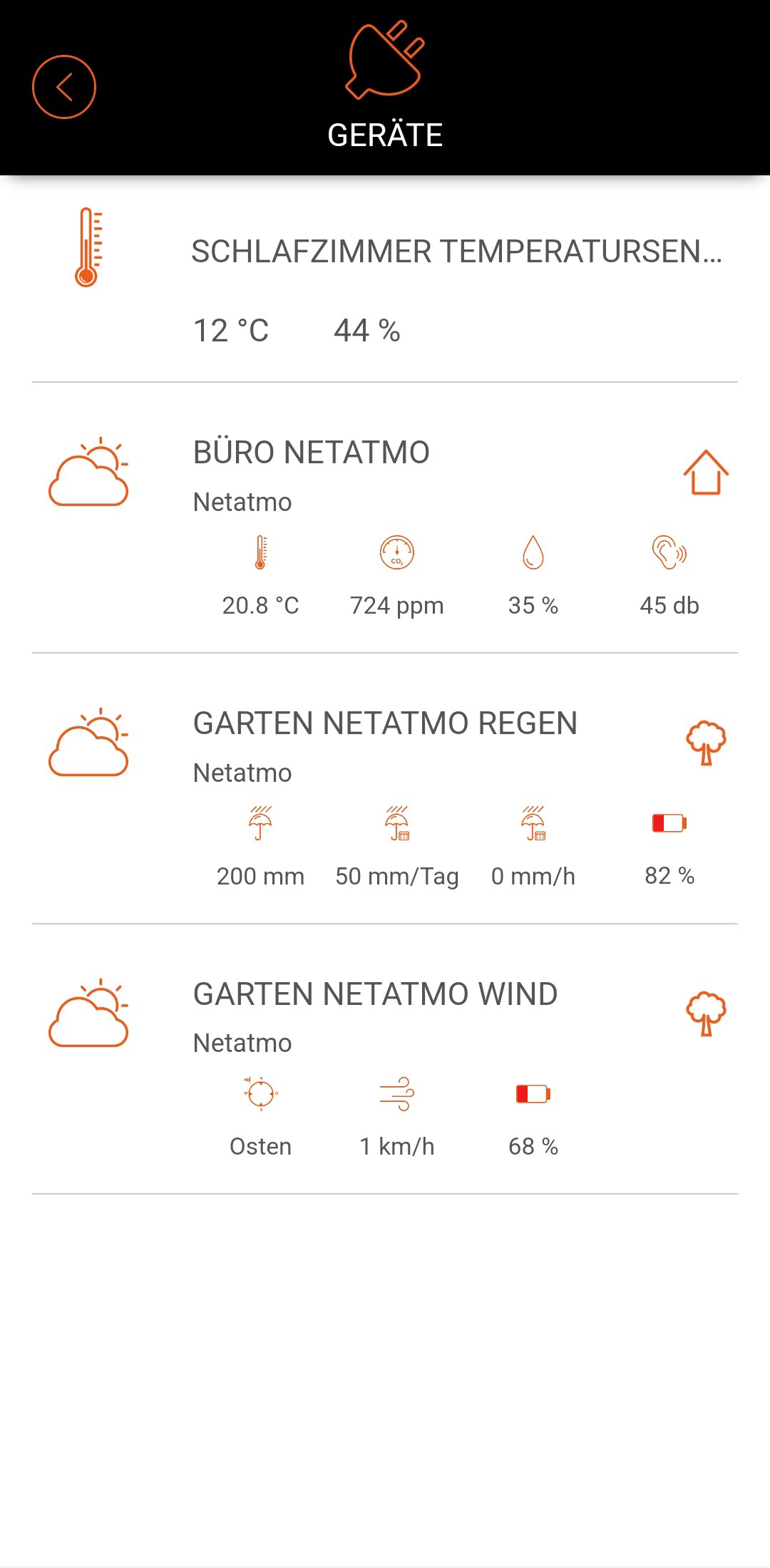Image resolution: width=770 pixels, height=1568 pixels.
Task: Go back using the circled arrow
Action: pos(64,87)
